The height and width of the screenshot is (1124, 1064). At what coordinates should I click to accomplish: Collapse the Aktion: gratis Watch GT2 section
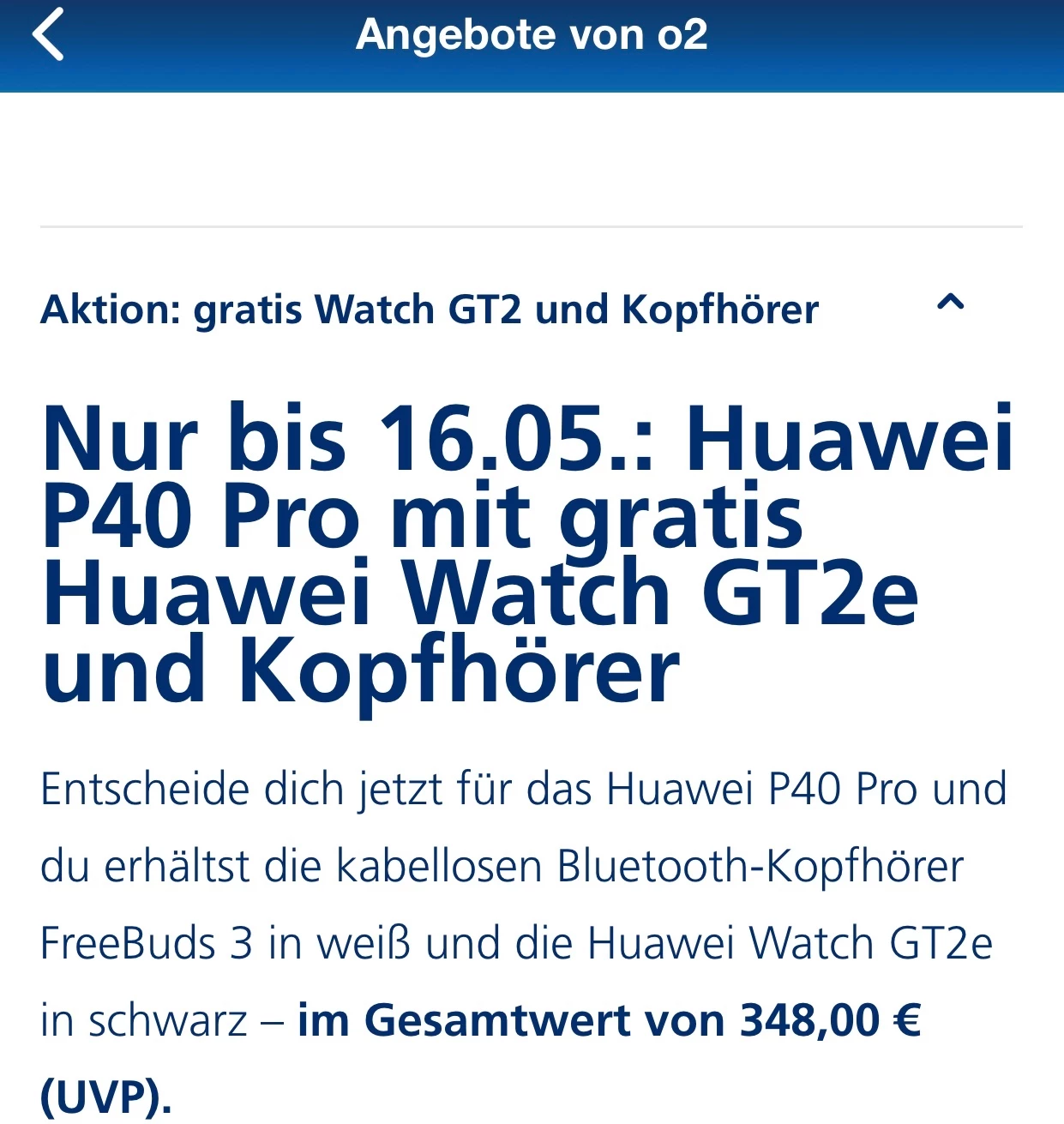(950, 303)
